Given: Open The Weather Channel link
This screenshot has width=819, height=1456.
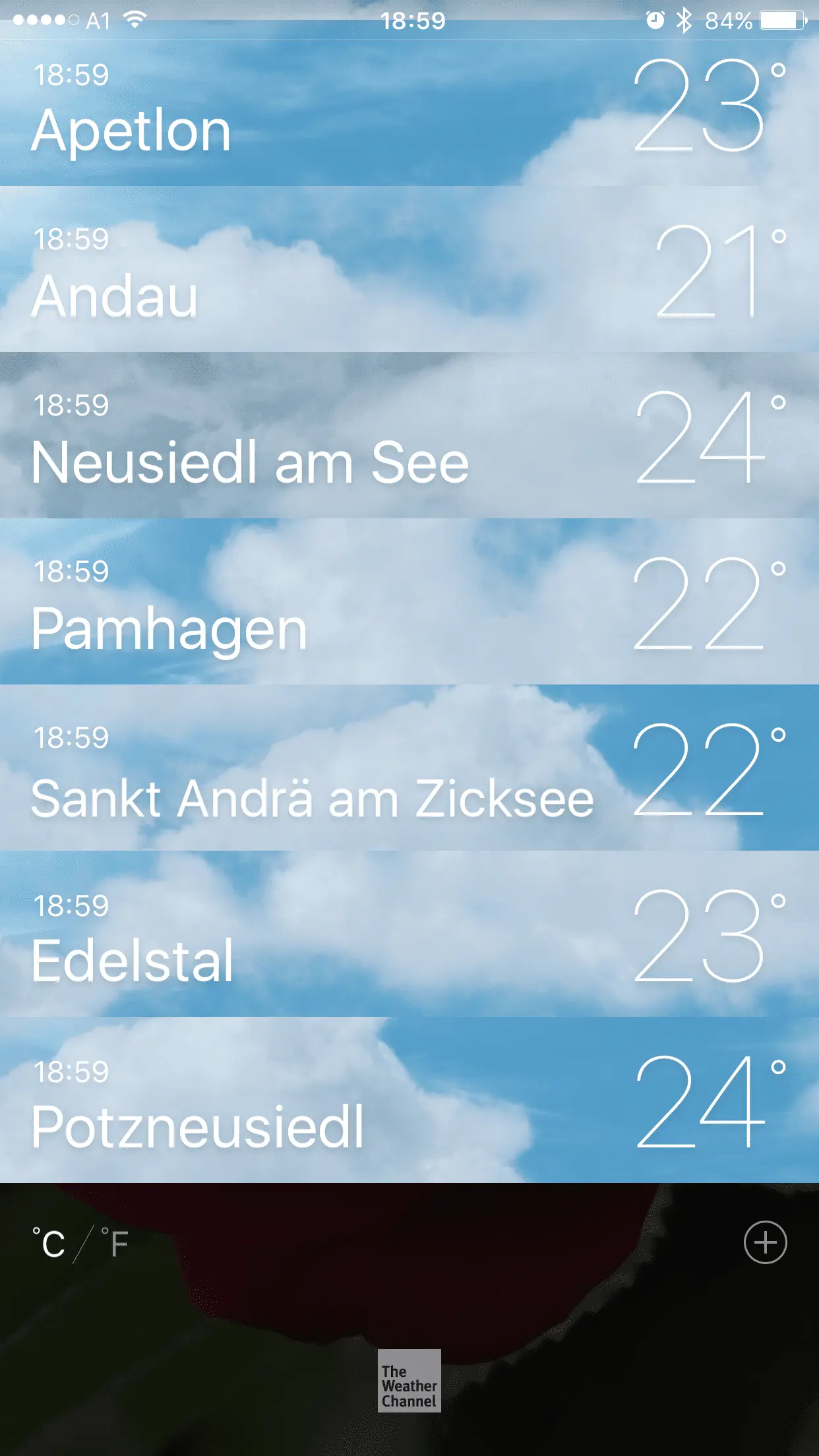Looking at the screenshot, I should (409, 1380).
